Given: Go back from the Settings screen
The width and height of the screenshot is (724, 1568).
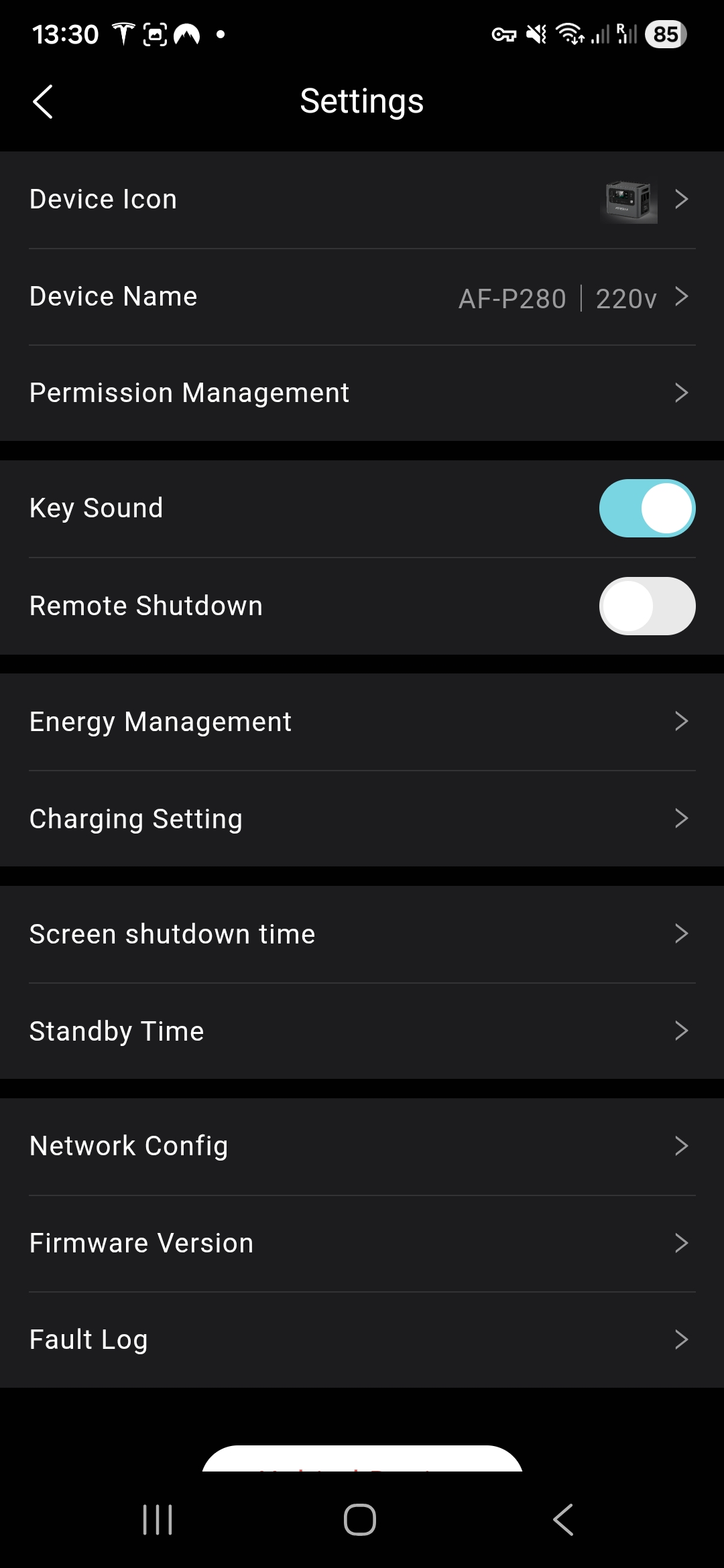Looking at the screenshot, I should click(x=43, y=102).
